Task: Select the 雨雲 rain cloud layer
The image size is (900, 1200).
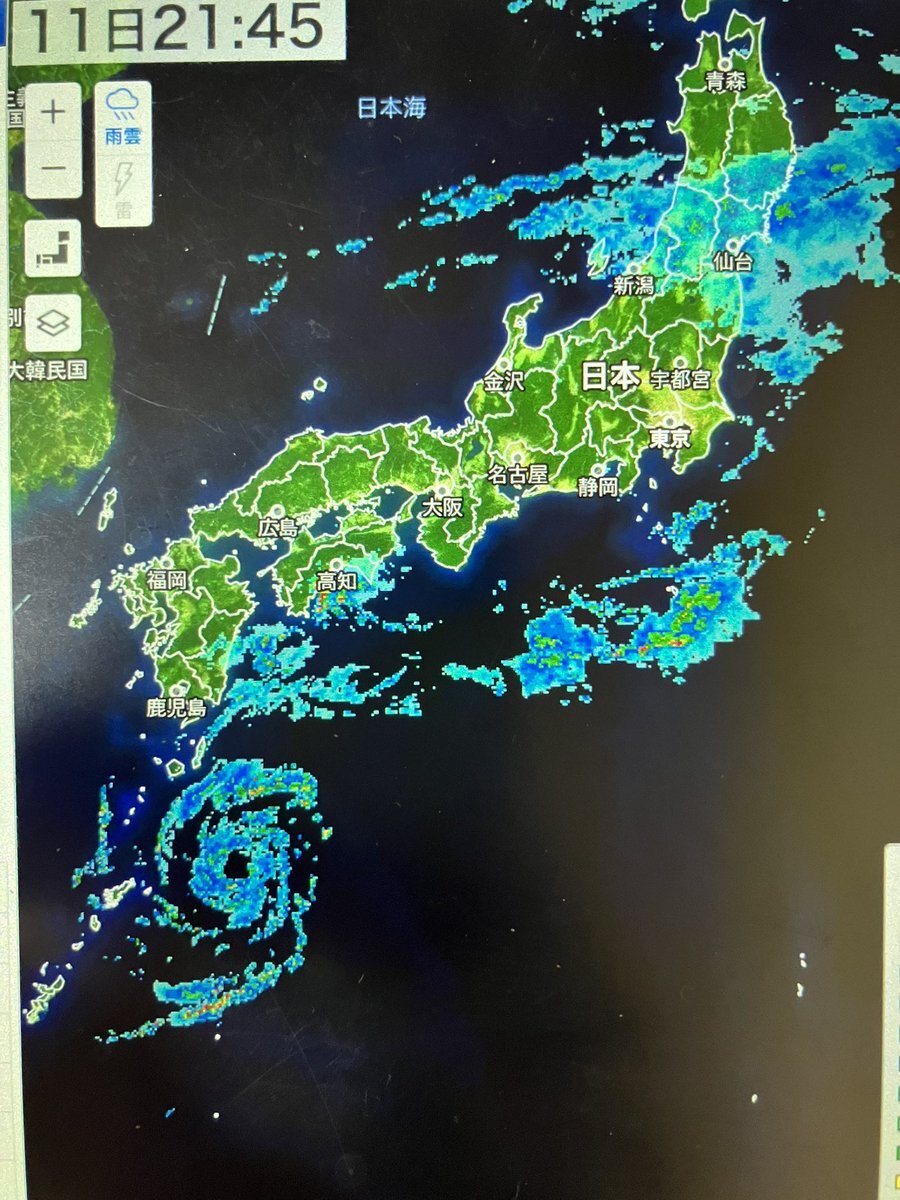Action: pos(123,118)
